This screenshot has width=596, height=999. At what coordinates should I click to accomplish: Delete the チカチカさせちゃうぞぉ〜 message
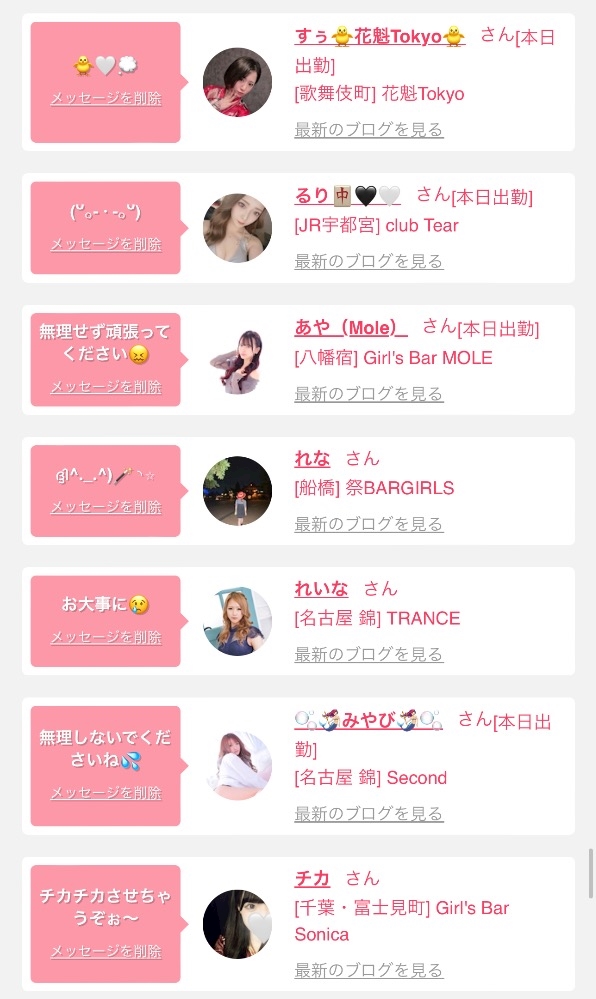(106, 951)
